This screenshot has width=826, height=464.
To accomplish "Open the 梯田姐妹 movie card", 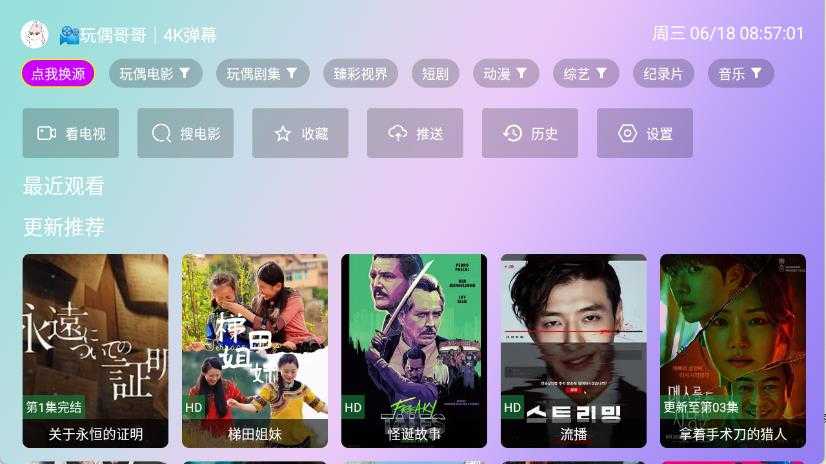I will pos(255,350).
